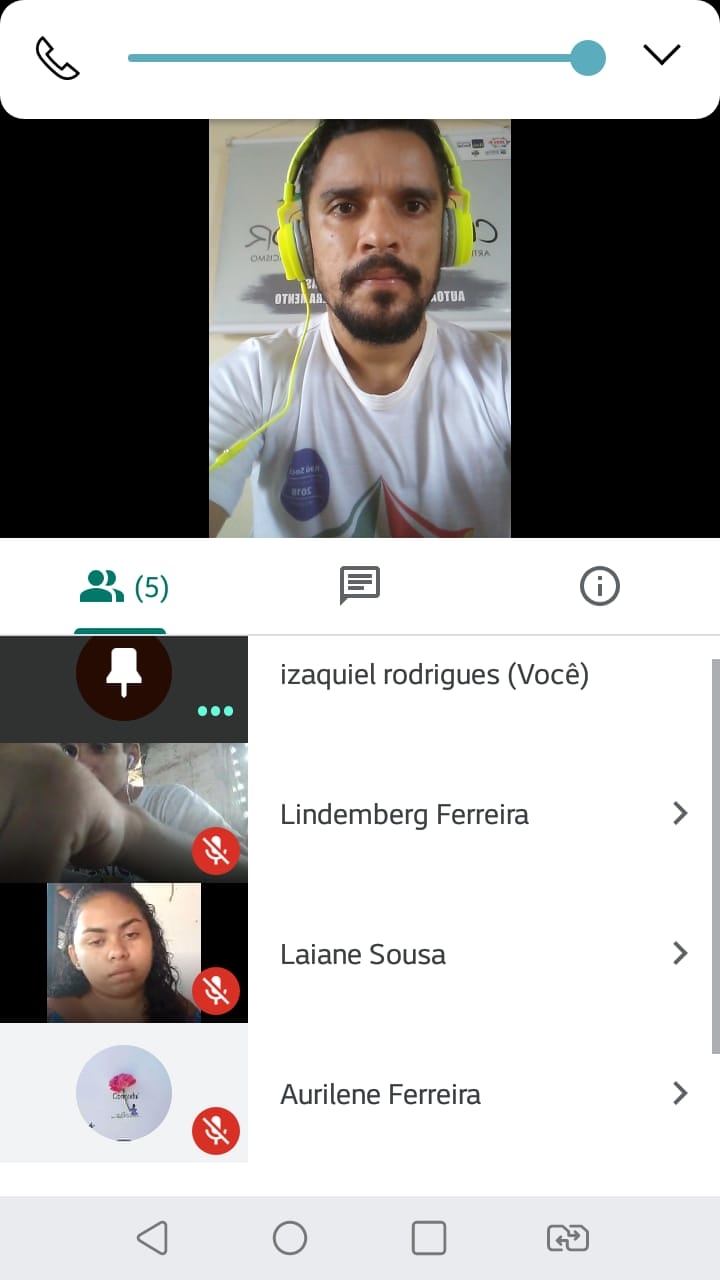
Task: Switch to the participants tab
Action: pyautogui.click(x=122, y=587)
